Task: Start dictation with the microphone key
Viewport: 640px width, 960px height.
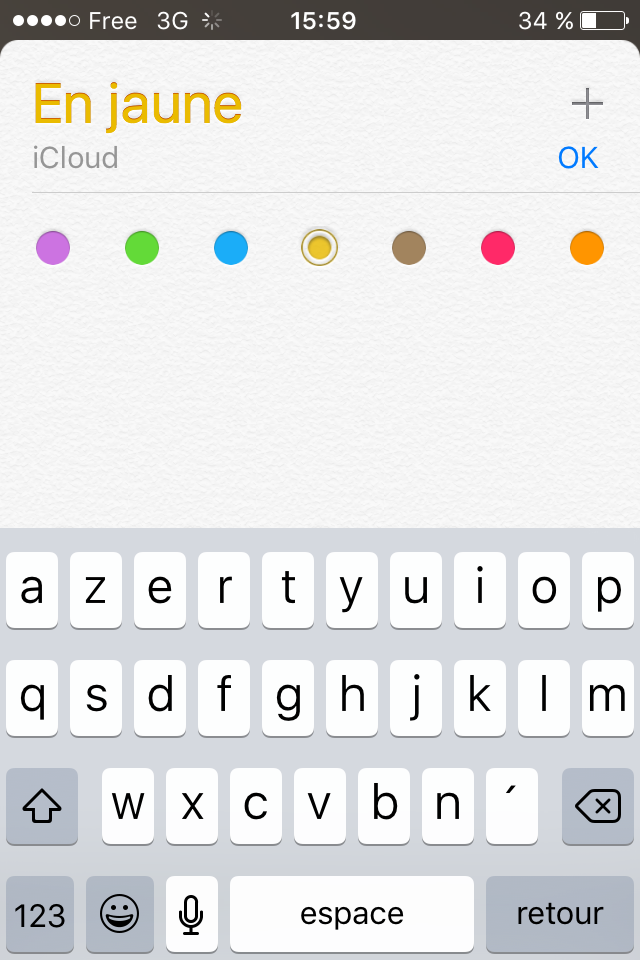Action: (x=191, y=913)
